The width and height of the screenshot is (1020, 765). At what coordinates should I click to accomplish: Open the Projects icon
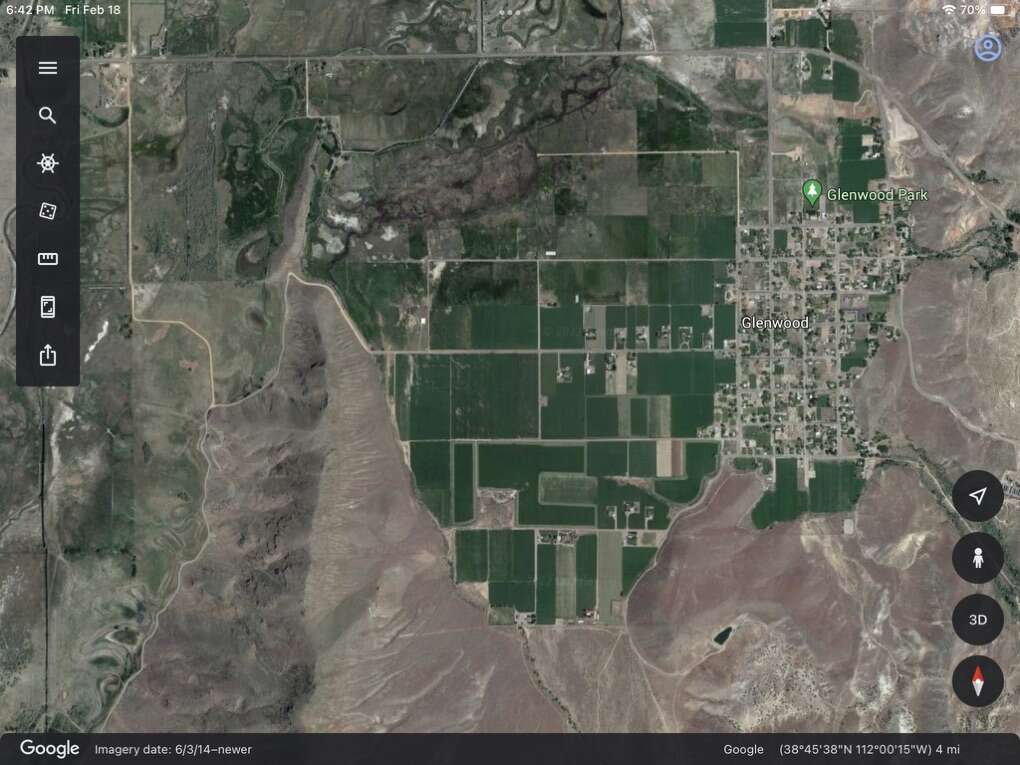[x=47, y=307]
